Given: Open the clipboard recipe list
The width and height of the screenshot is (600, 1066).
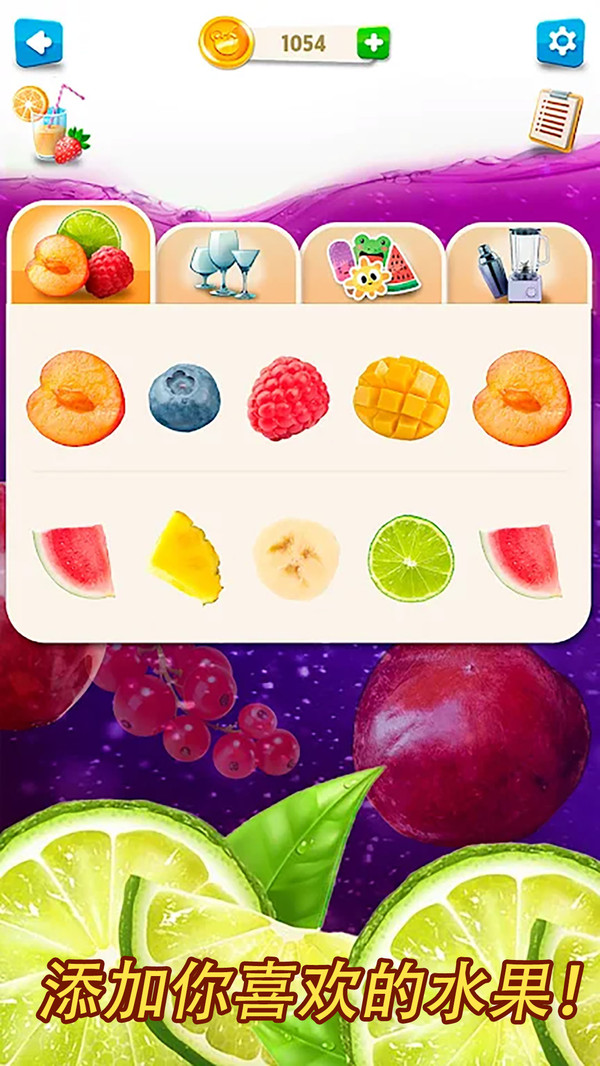Looking at the screenshot, I should [556, 119].
